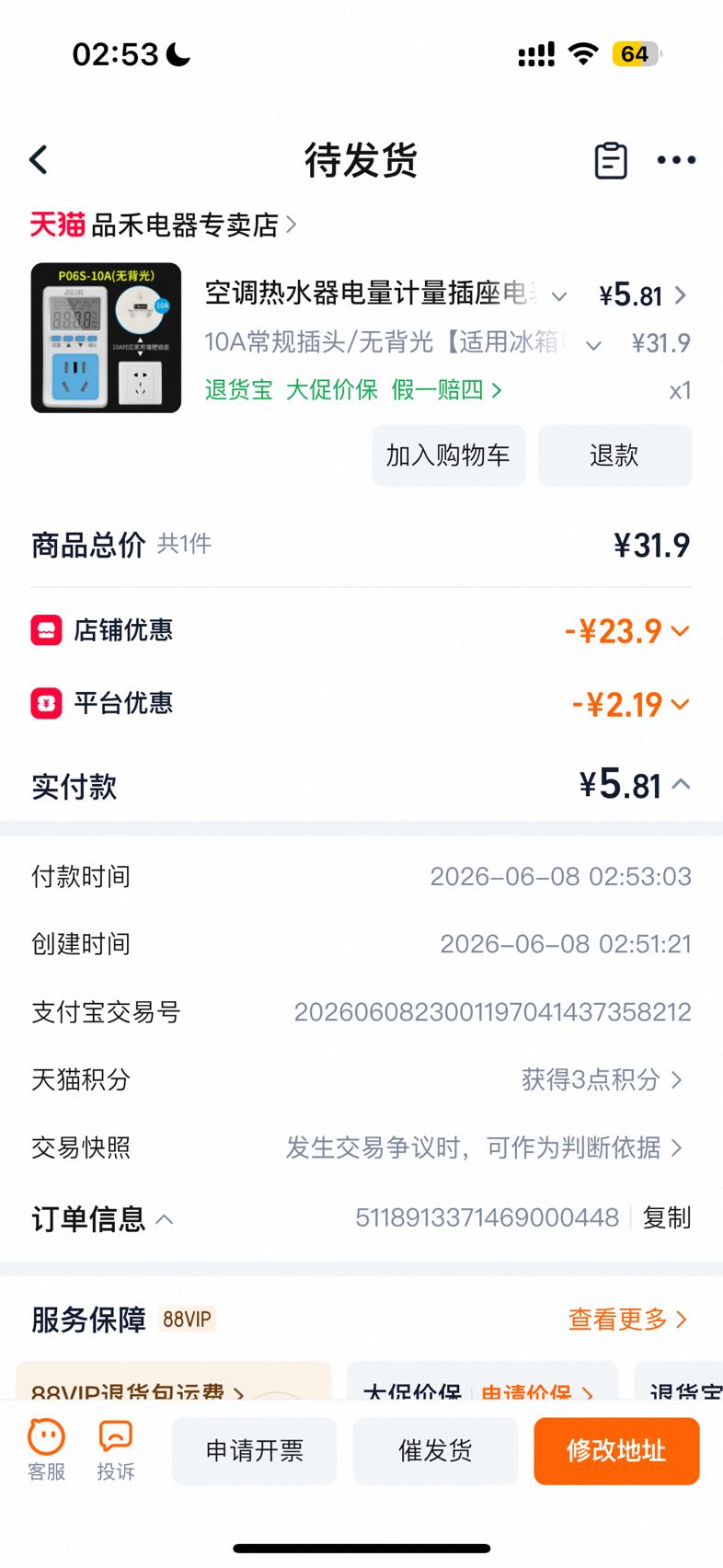Open the 退货宝 大促价保 假一赔四 guarantees link

[353, 390]
